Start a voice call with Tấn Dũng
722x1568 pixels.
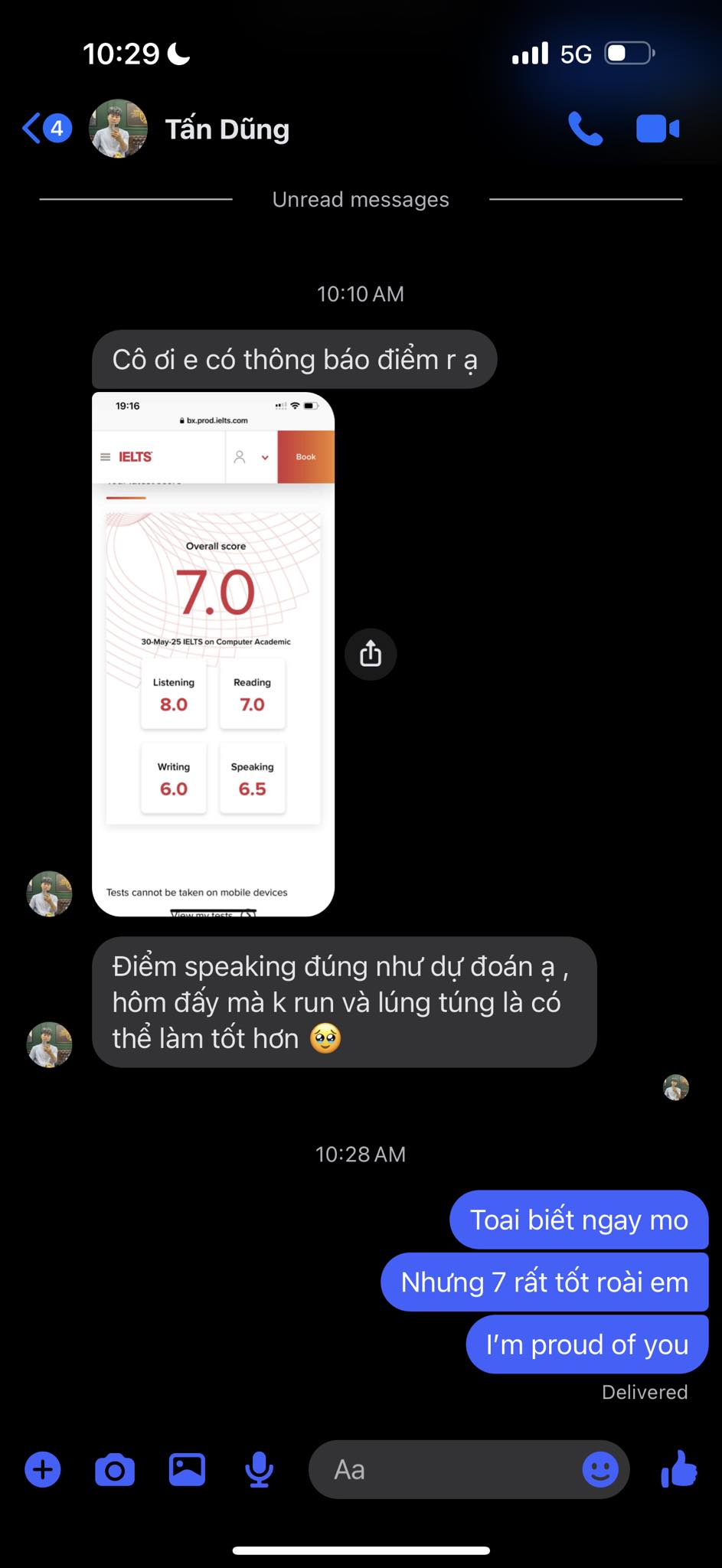586,129
